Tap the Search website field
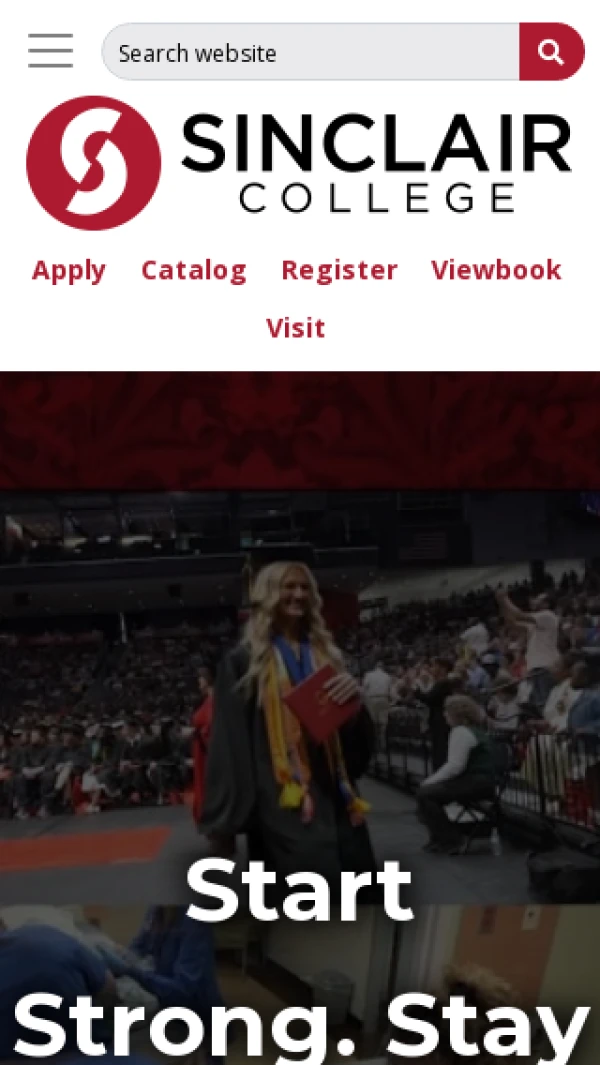Image resolution: width=600 pixels, height=1065 pixels. pyautogui.click(x=310, y=53)
